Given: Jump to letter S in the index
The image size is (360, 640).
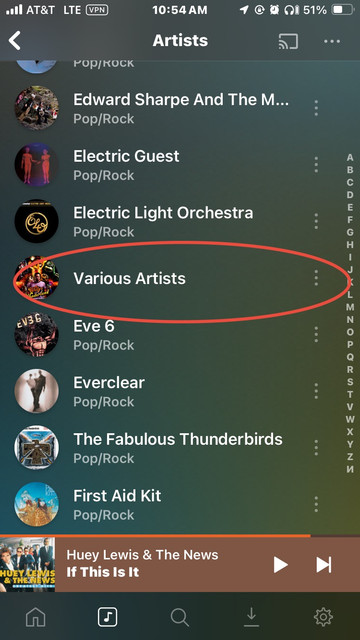Looking at the screenshot, I should (350, 382).
